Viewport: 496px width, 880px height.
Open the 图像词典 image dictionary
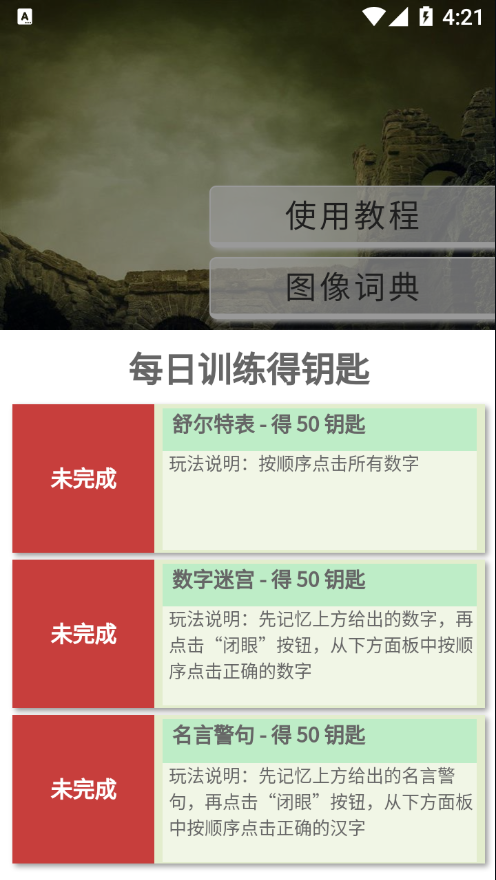pyautogui.click(x=353, y=288)
